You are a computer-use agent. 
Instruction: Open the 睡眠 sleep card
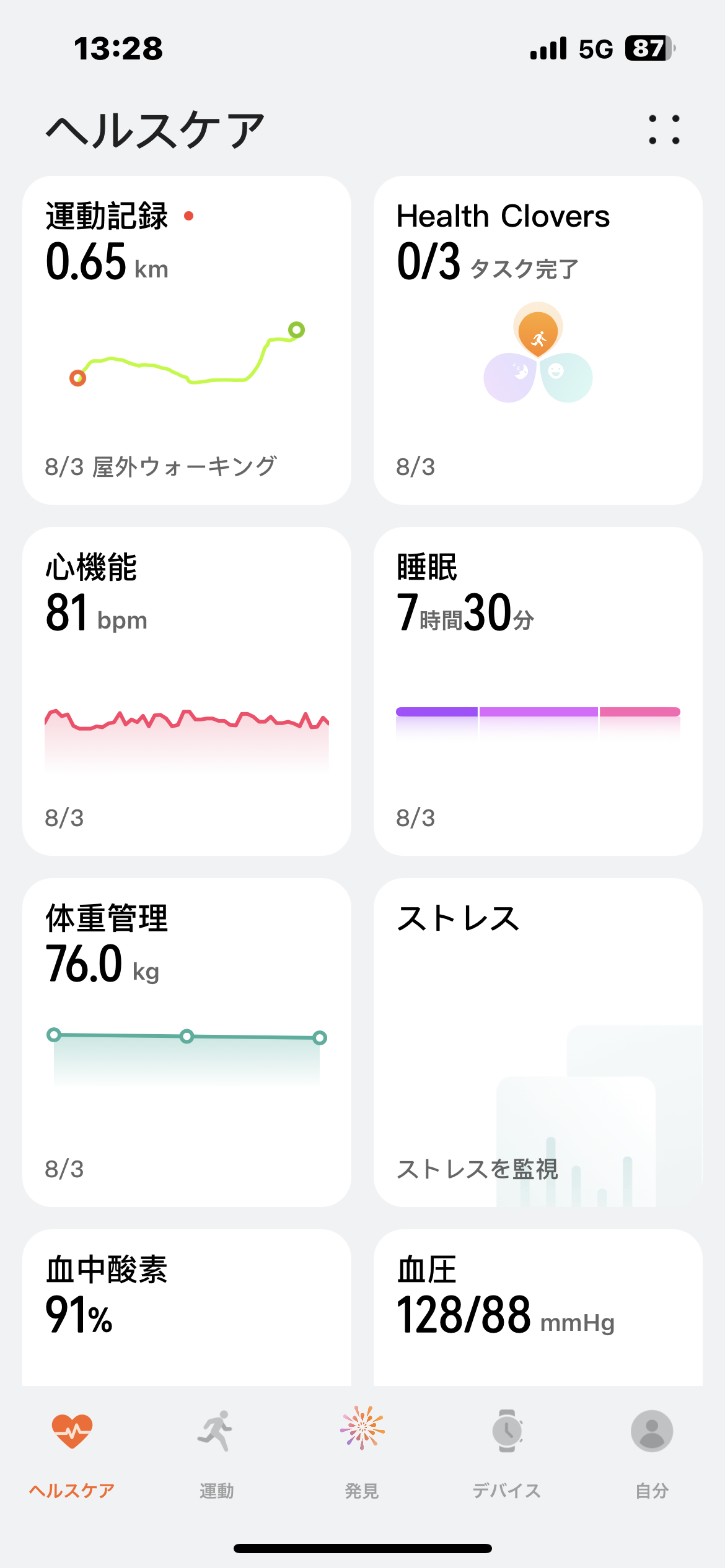click(x=538, y=691)
